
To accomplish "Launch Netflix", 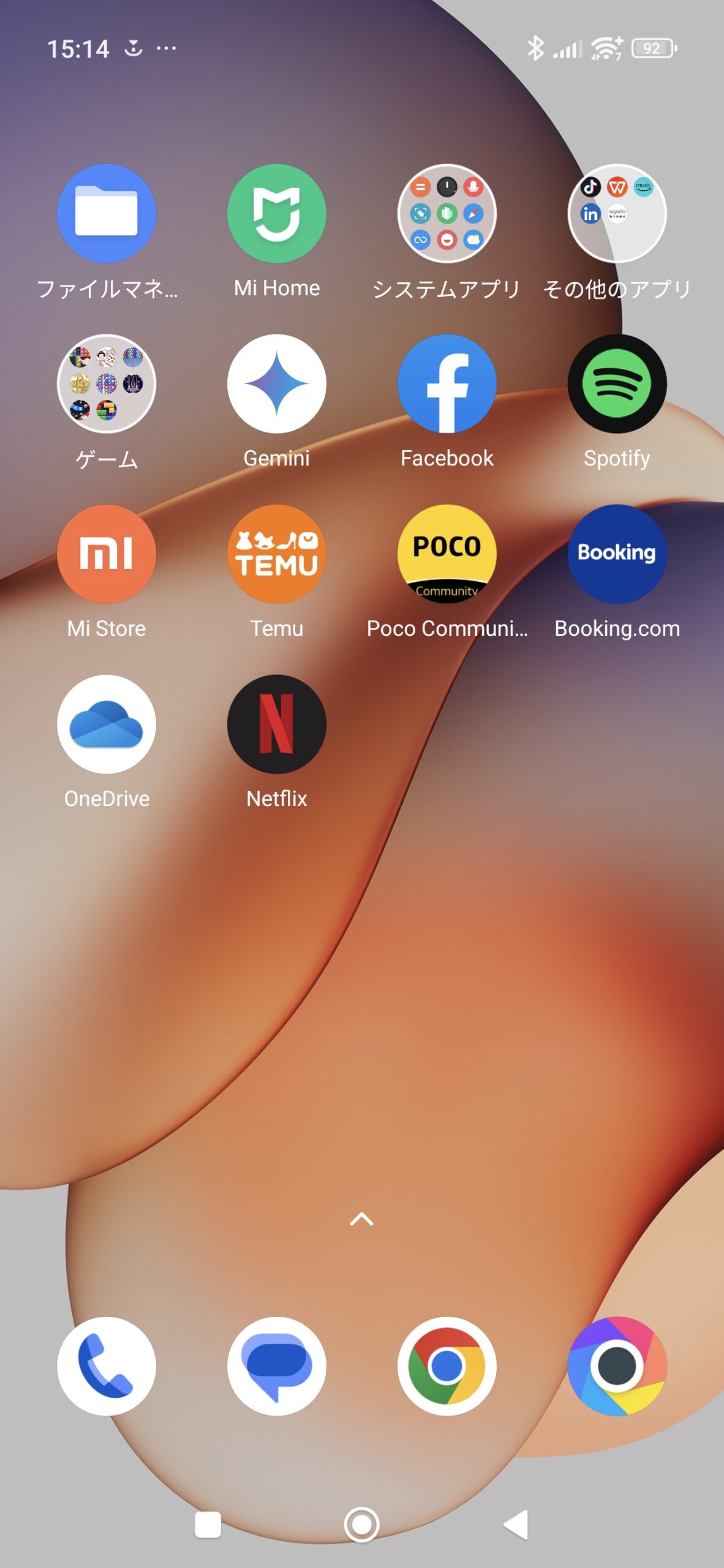I will (277, 725).
